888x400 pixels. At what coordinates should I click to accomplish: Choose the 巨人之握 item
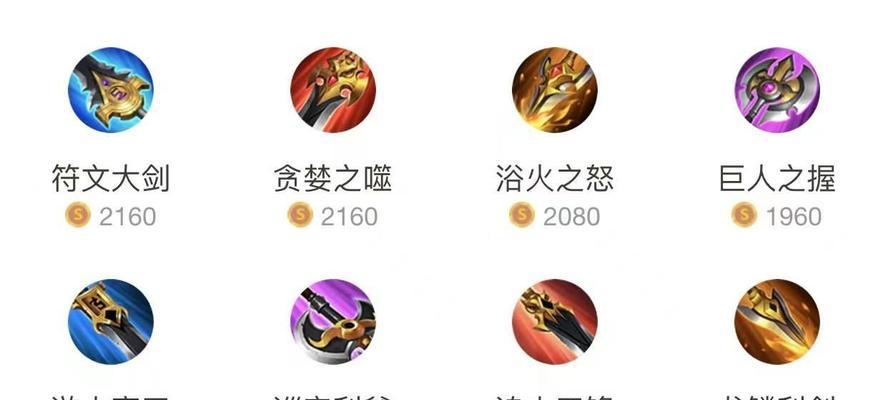(x=777, y=90)
